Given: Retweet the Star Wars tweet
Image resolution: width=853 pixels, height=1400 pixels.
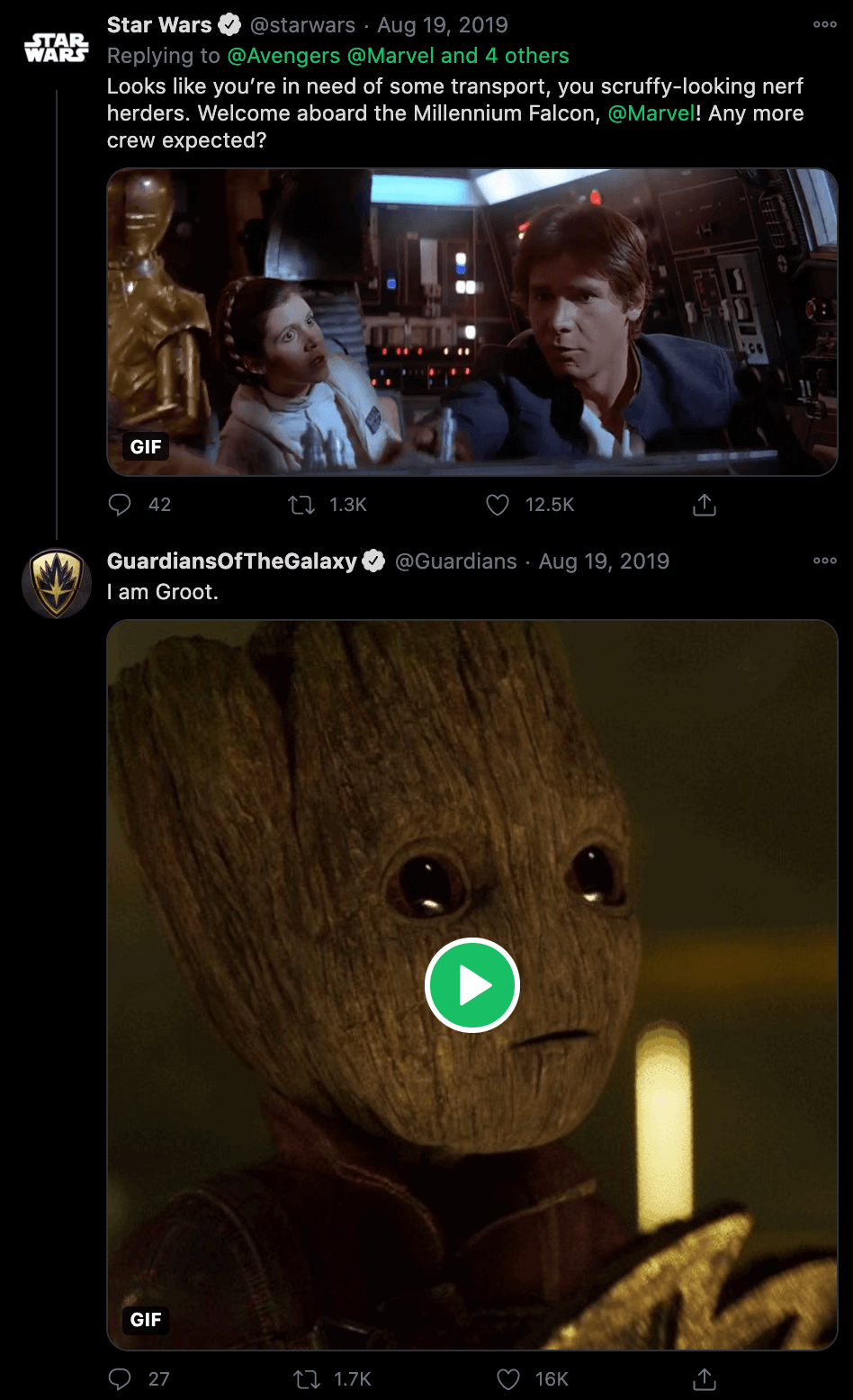Looking at the screenshot, I should pyautogui.click(x=301, y=505).
